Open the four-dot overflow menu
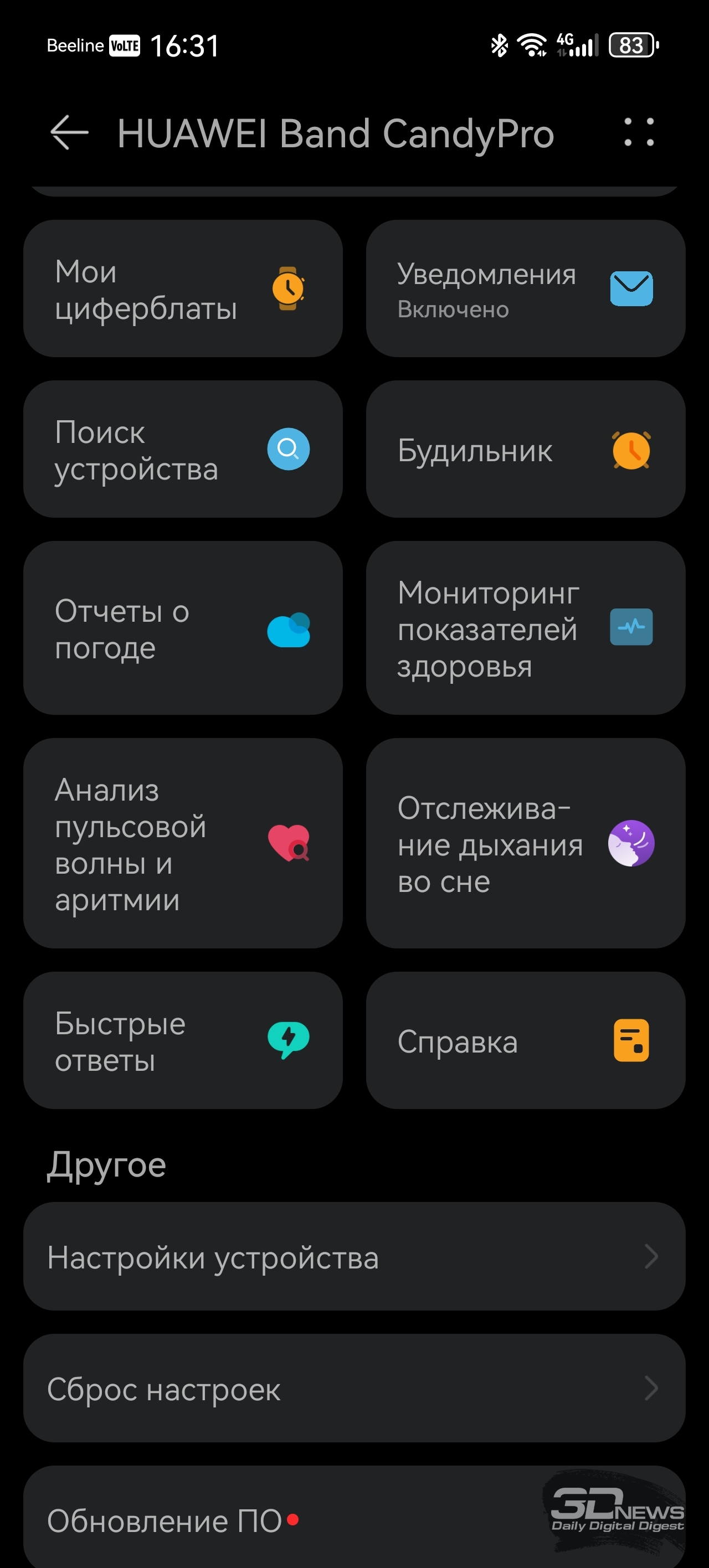The image size is (709, 1568). (638, 132)
